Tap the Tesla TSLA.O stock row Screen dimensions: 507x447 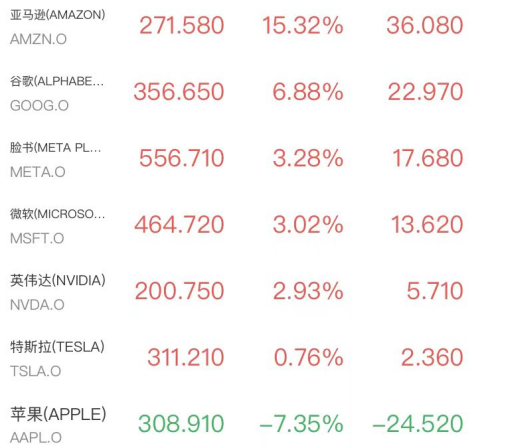(253, 358)
